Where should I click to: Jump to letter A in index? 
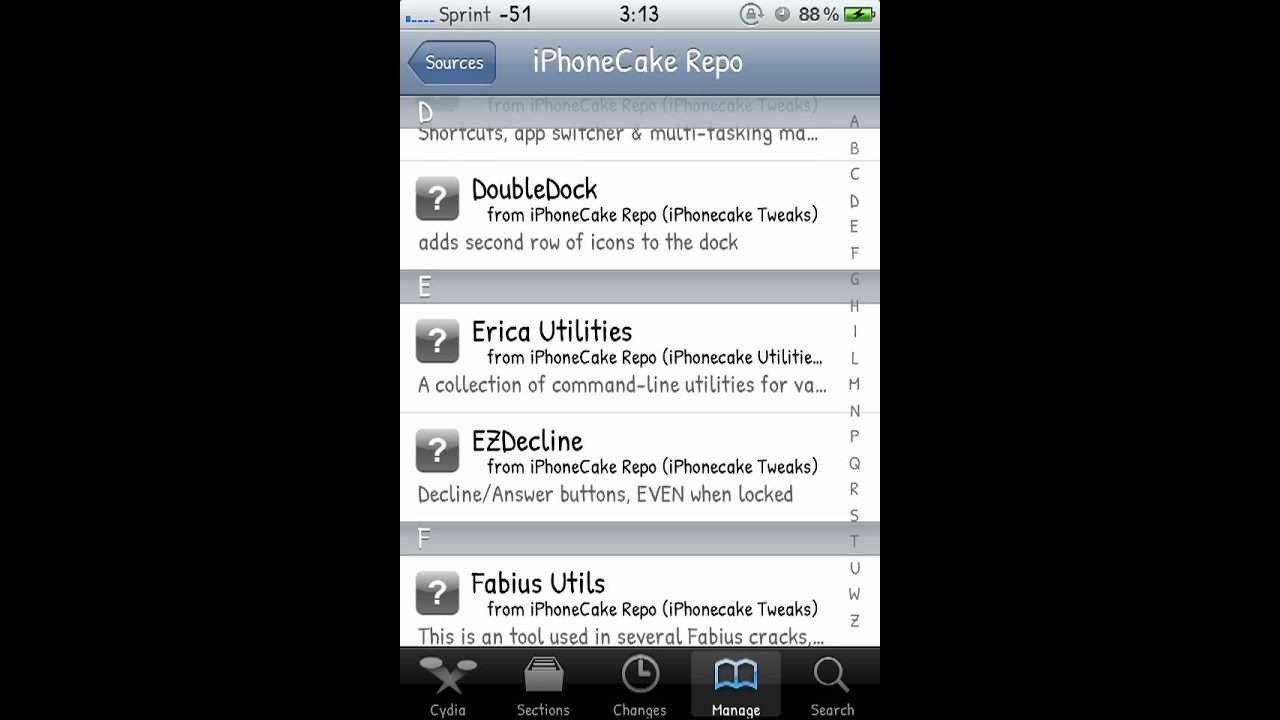click(x=854, y=122)
